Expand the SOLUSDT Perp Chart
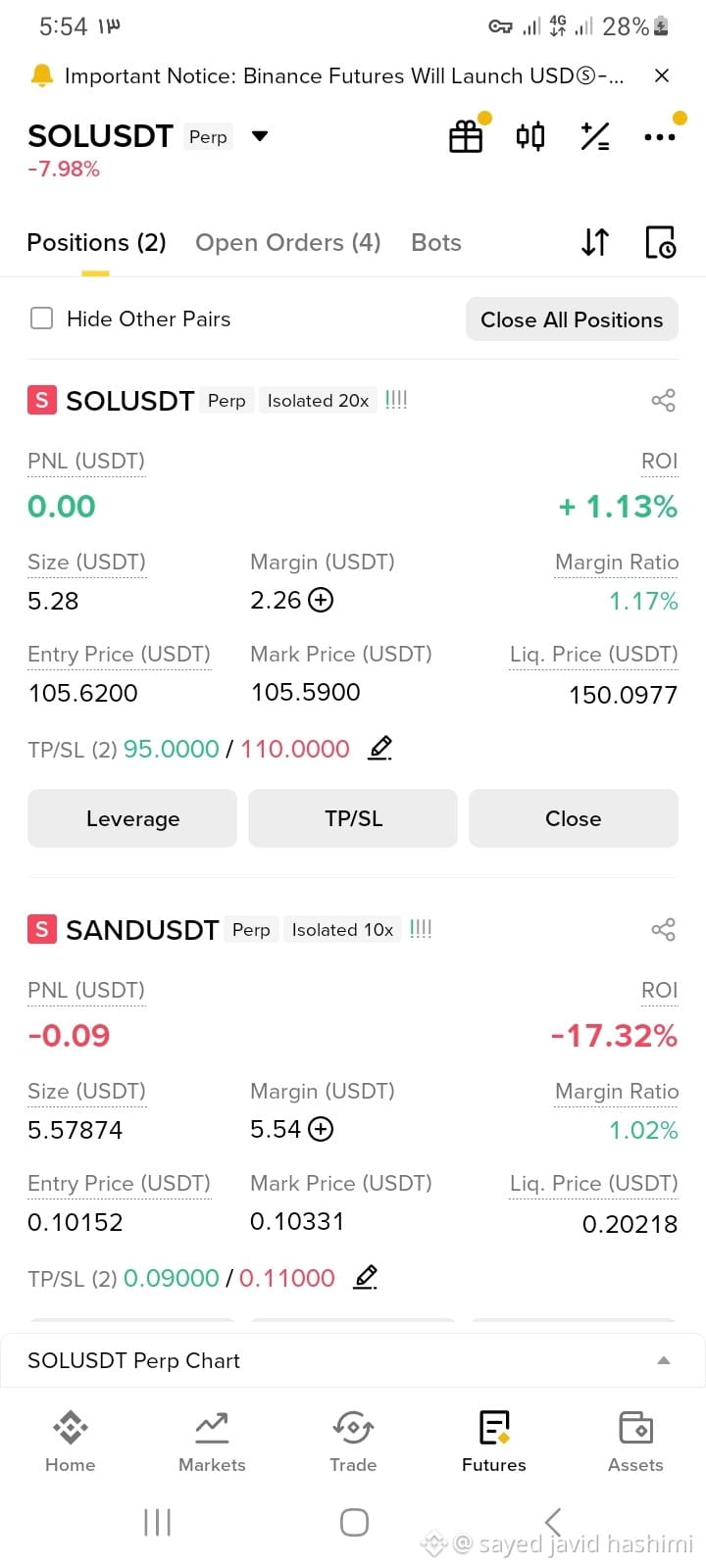 353,1360
